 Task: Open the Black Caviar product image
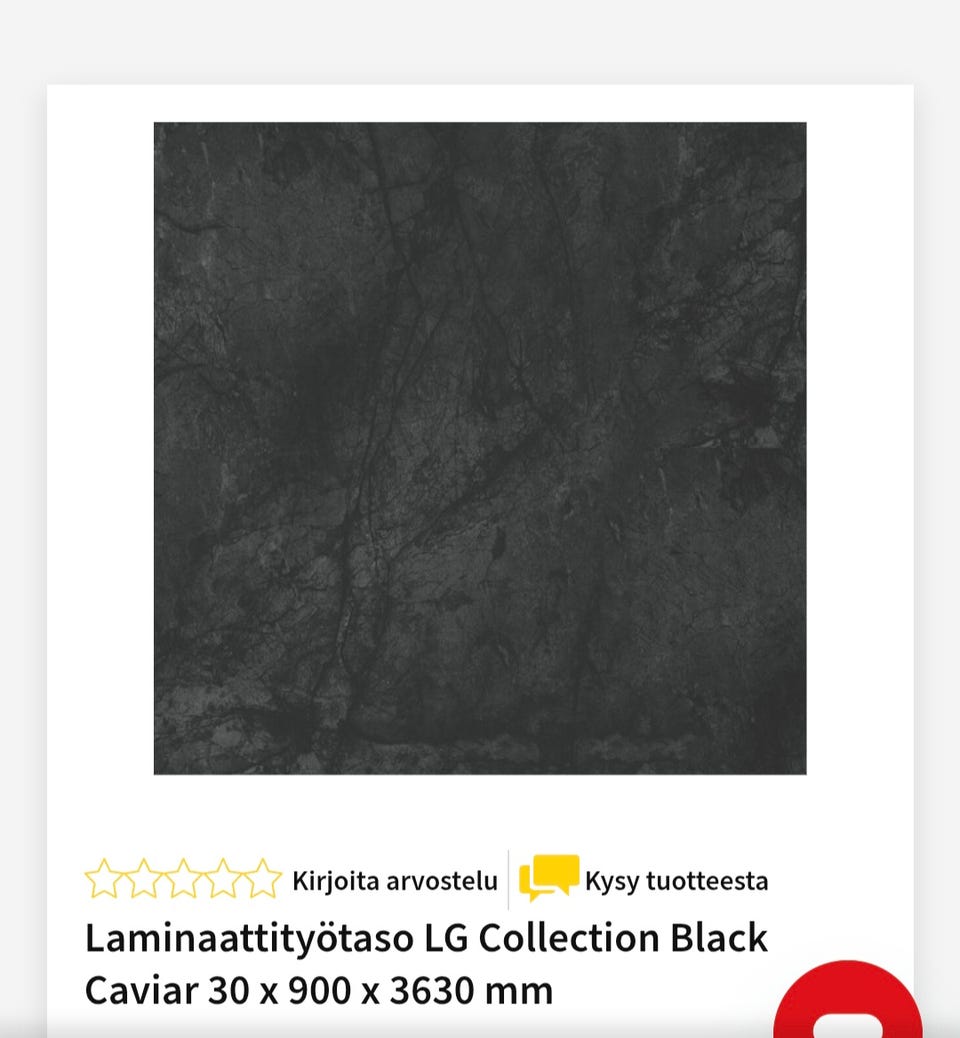480,448
